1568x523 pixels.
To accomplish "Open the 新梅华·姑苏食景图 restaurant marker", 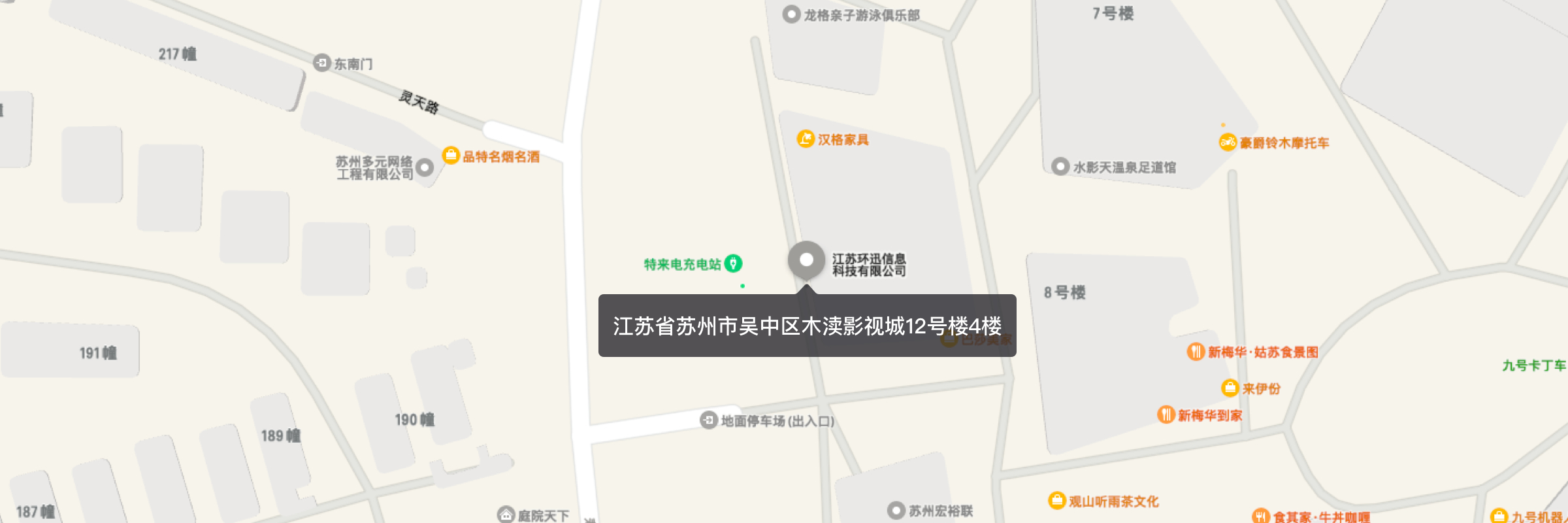I will click(1196, 352).
